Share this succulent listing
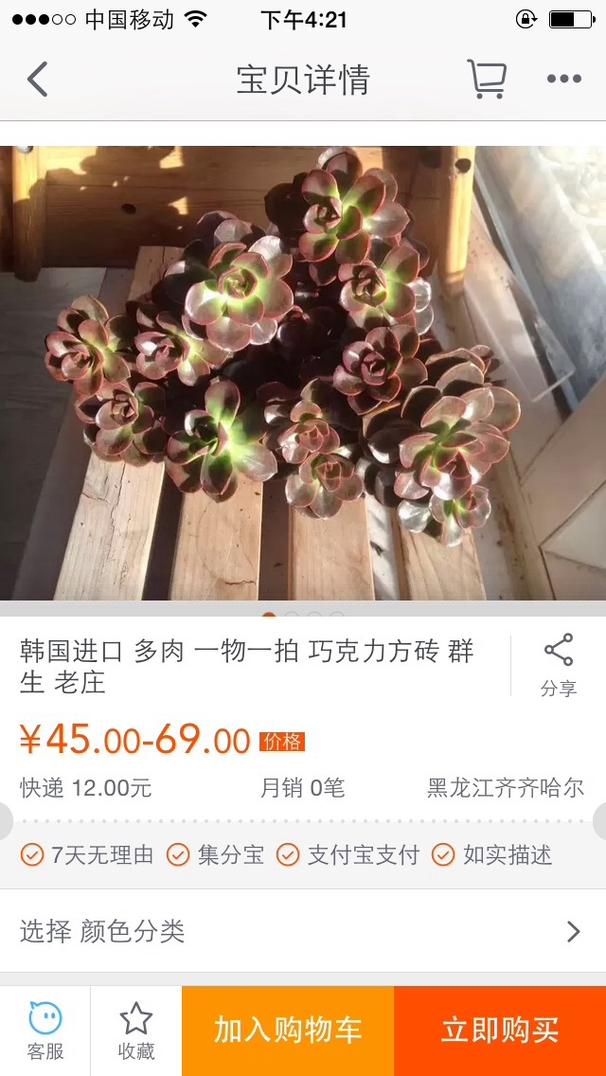The image size is (606, 1076). tap(559, 666)
